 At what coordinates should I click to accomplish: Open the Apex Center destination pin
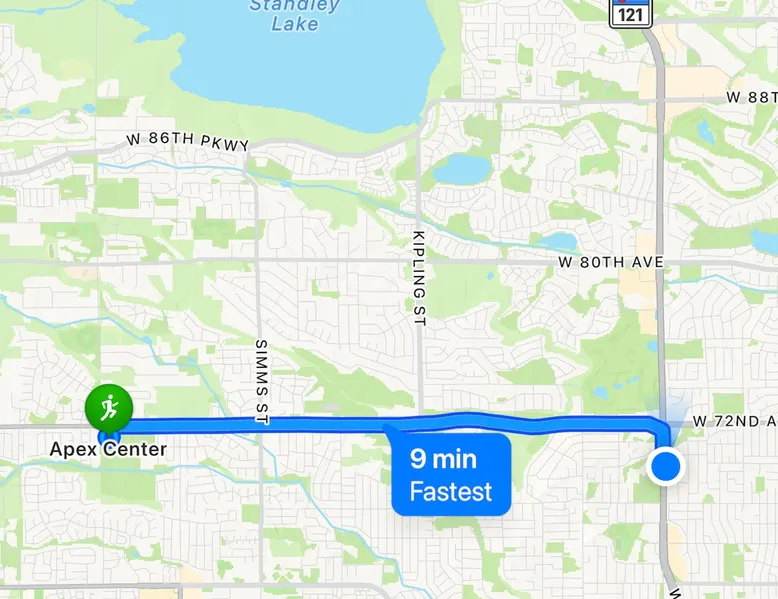(x=107, y=407)
